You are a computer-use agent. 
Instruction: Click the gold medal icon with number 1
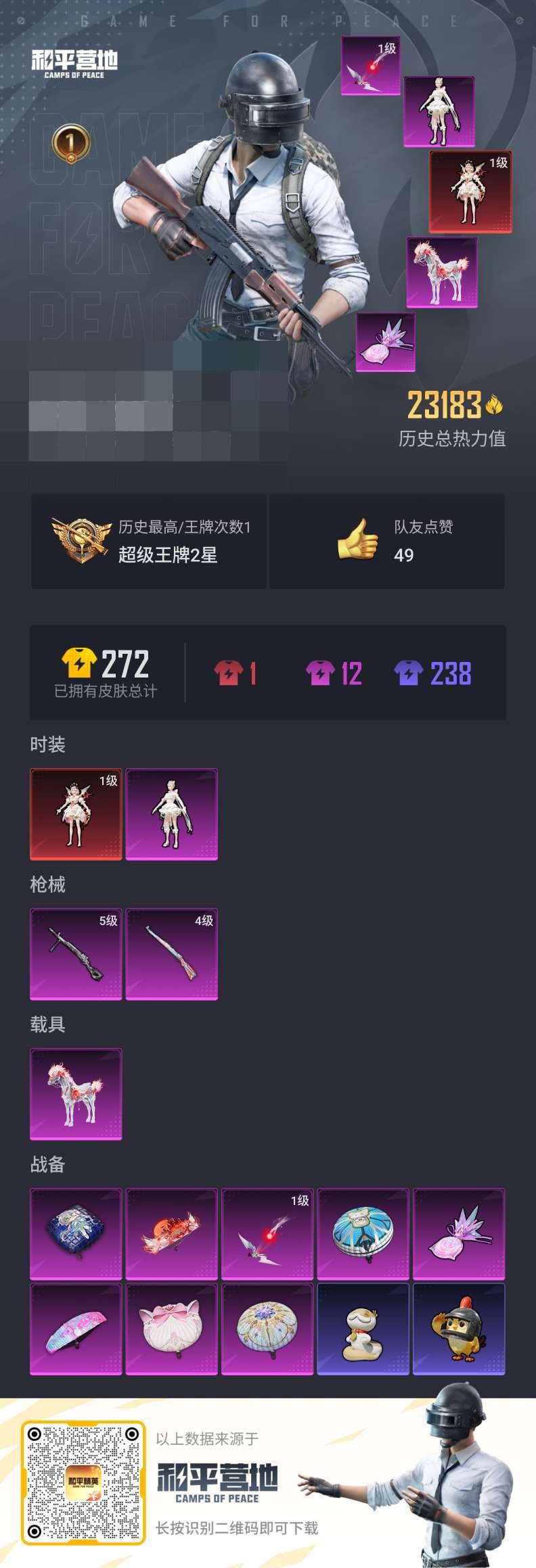click(x=70, y=143)
